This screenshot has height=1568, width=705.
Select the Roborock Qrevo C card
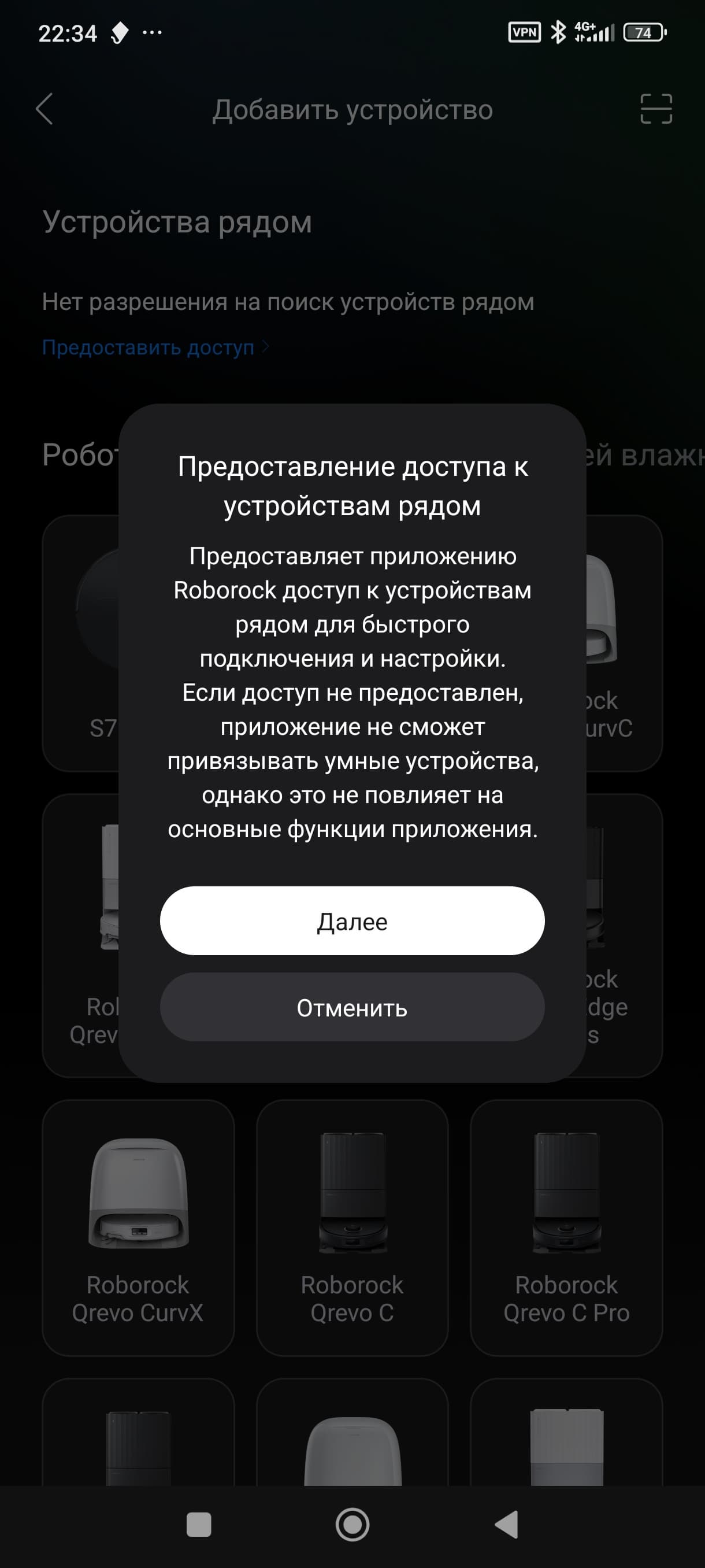click(352, 1227)
